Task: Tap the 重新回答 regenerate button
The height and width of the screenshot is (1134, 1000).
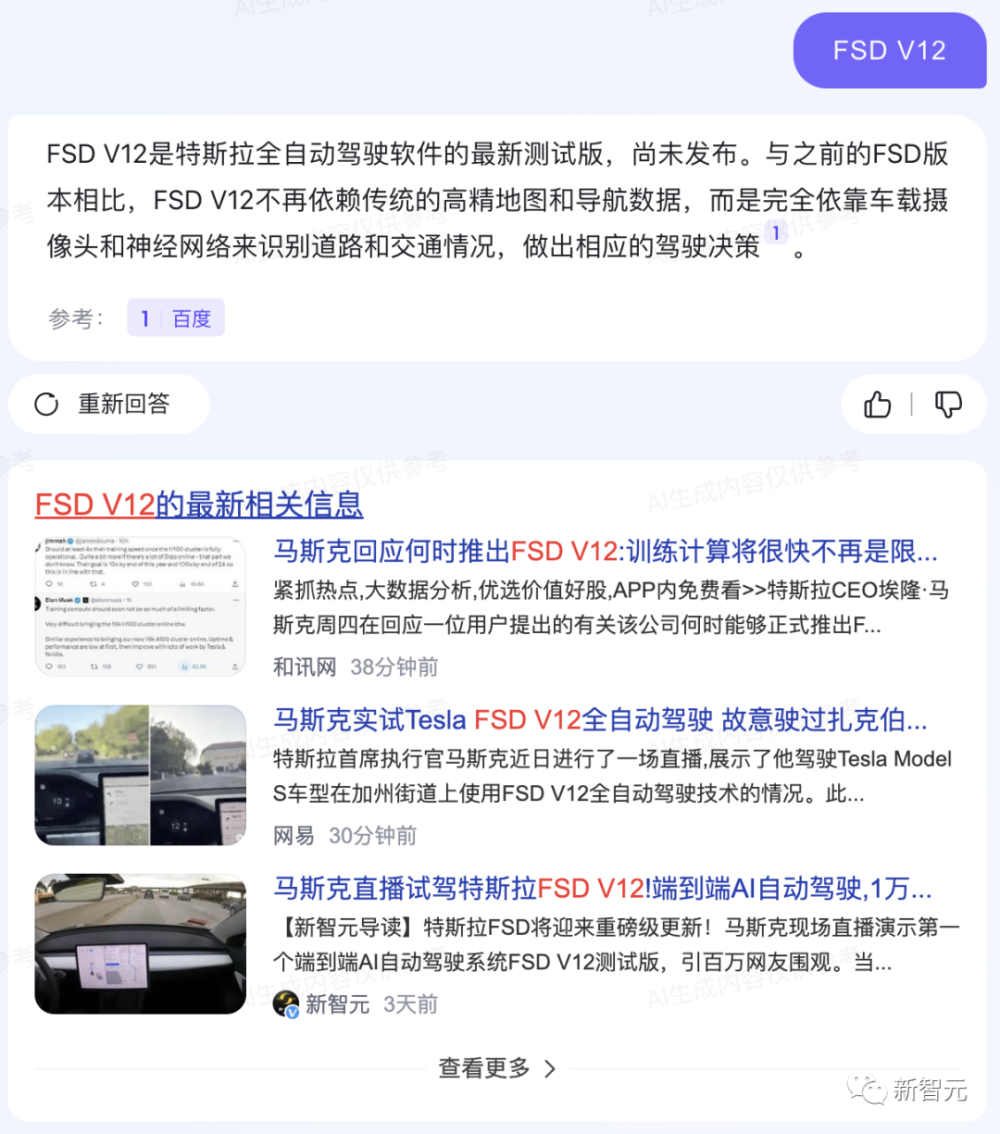Action: coord(108,404)
